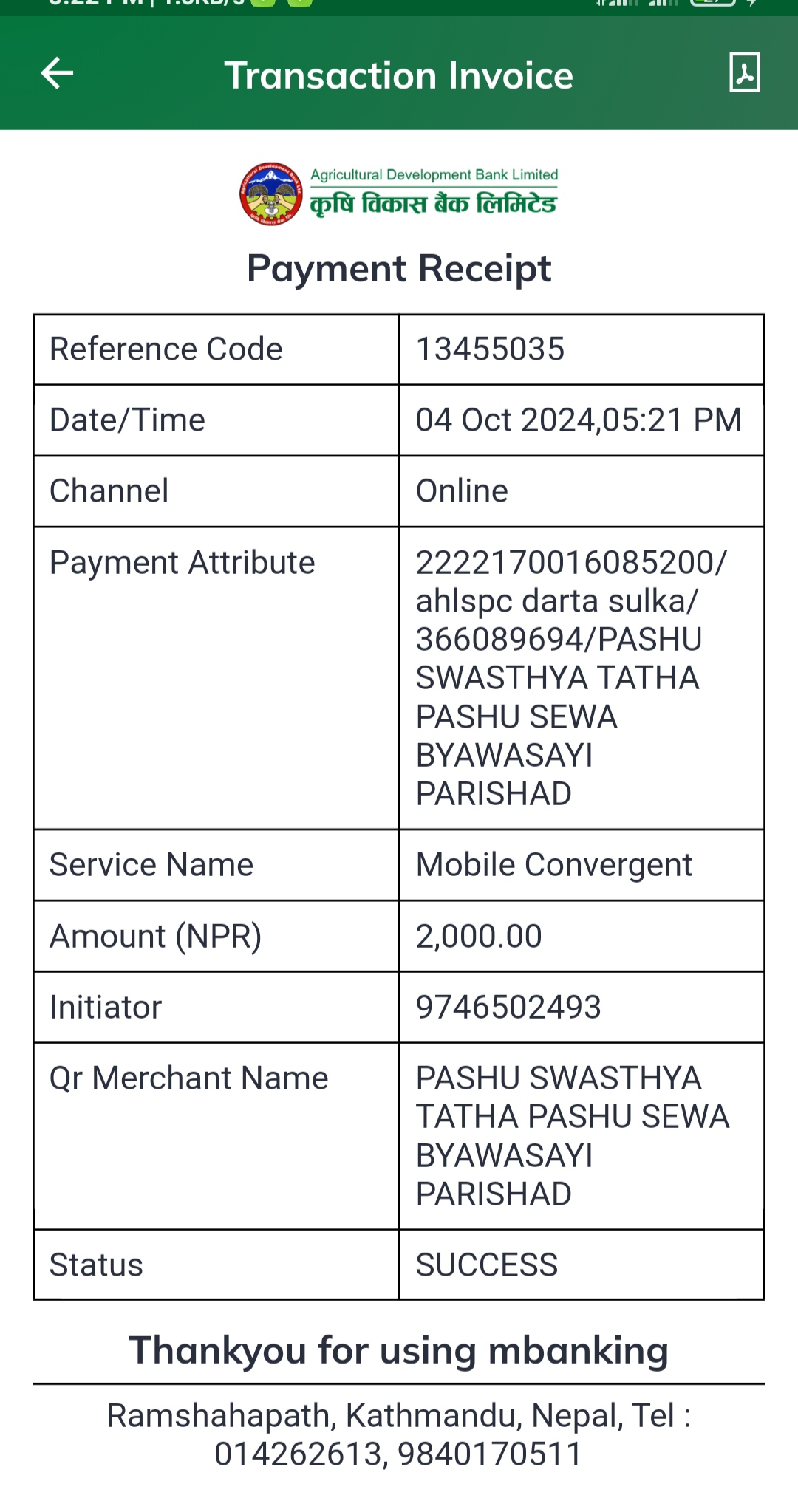Export the receipt as PDF
798x1512 pixels.
coord(744,72)
